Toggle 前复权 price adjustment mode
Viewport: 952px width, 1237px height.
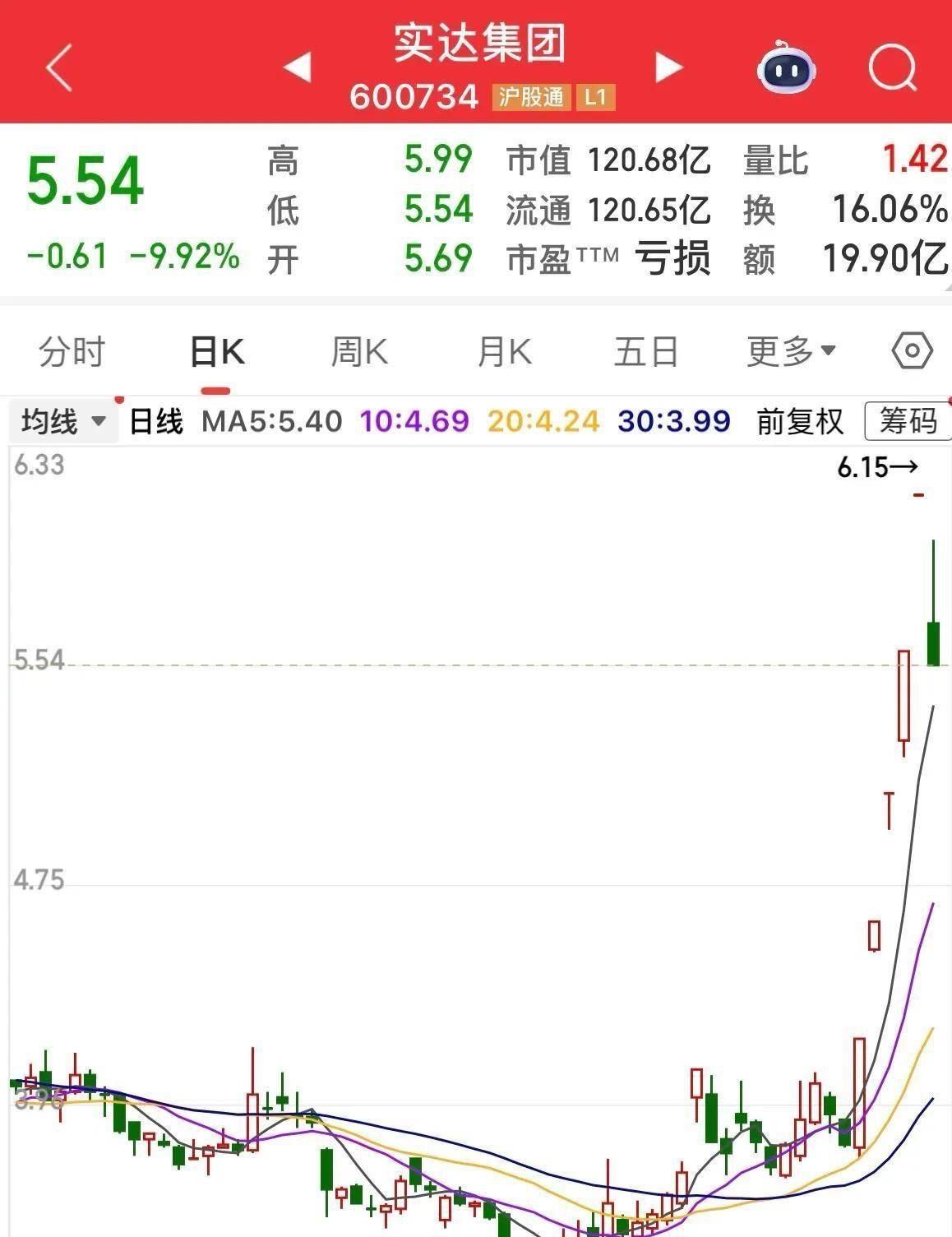pyautogui.click(x=798, y=421)
